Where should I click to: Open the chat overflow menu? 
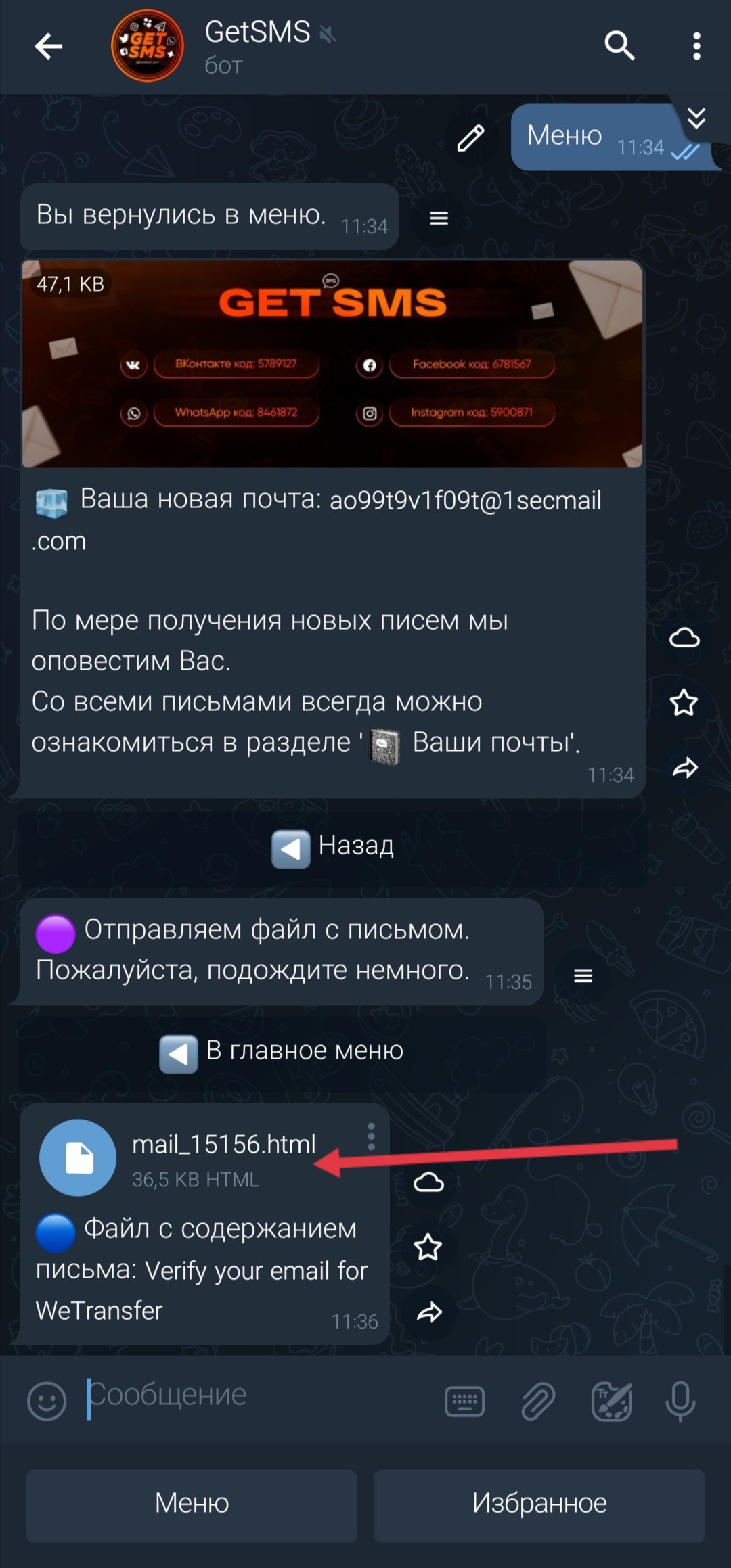tap(696, 46)
